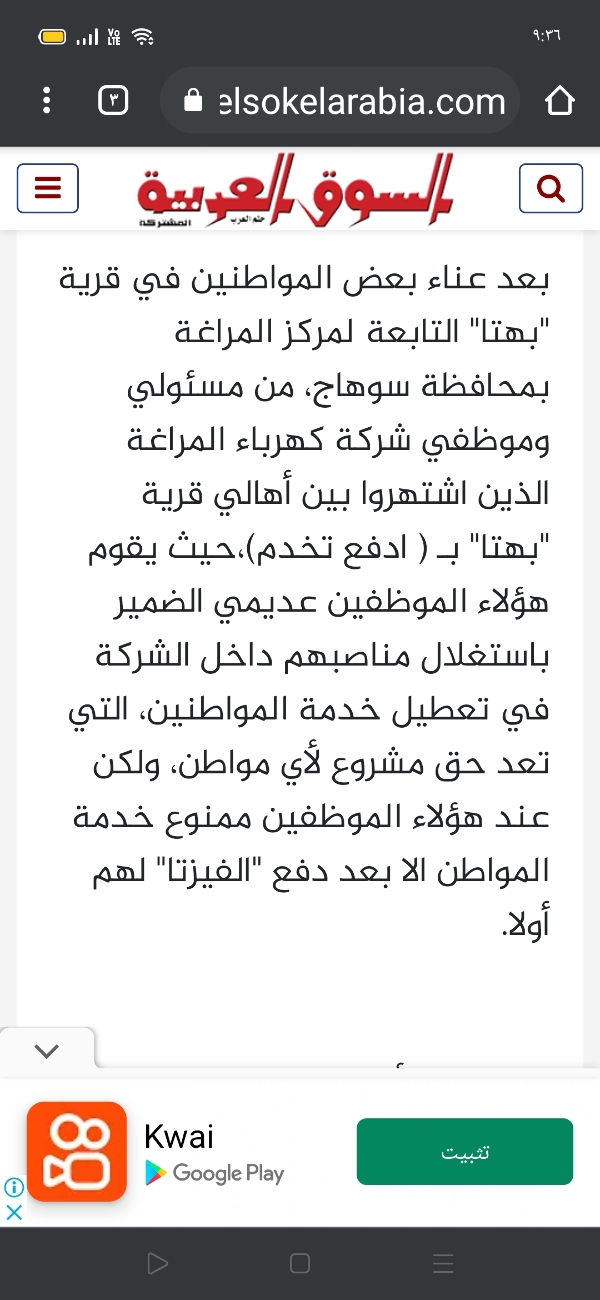Tap the system back triangle button
This screenshot has width=600, height=1300.
pos(157,1264)
